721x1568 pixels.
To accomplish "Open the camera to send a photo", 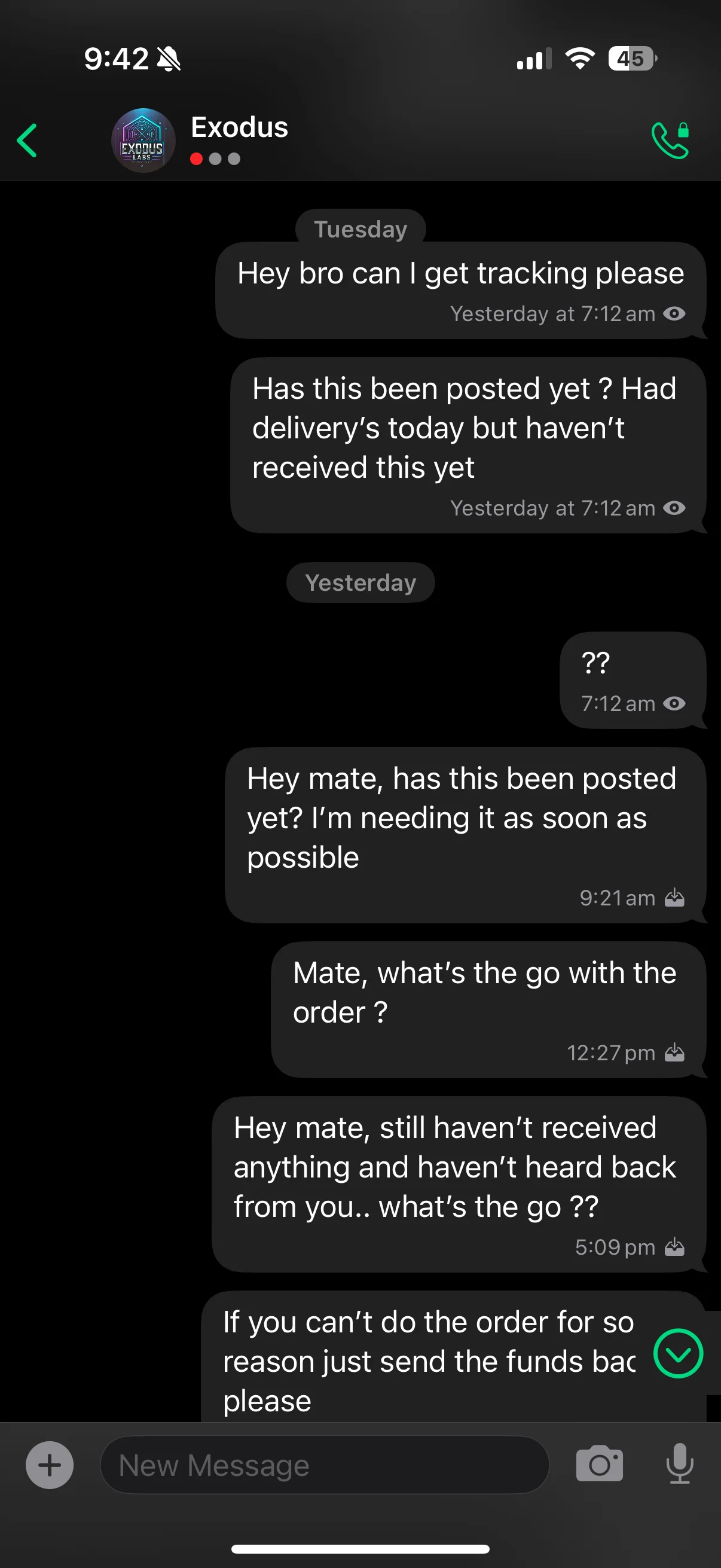I will click(598, 1464).
